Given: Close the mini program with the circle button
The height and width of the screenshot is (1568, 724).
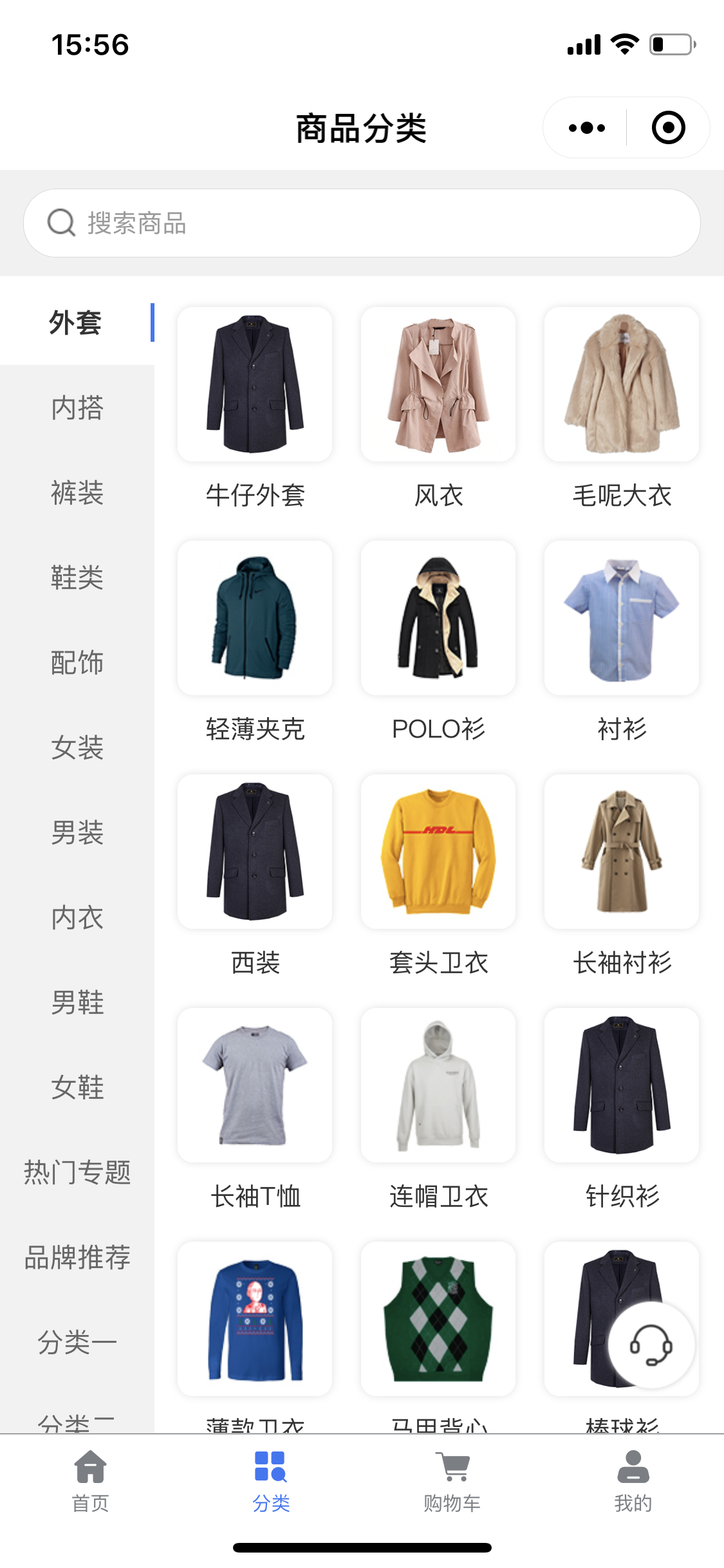Looking at the screenshot, I should click(x=668, y=128).
